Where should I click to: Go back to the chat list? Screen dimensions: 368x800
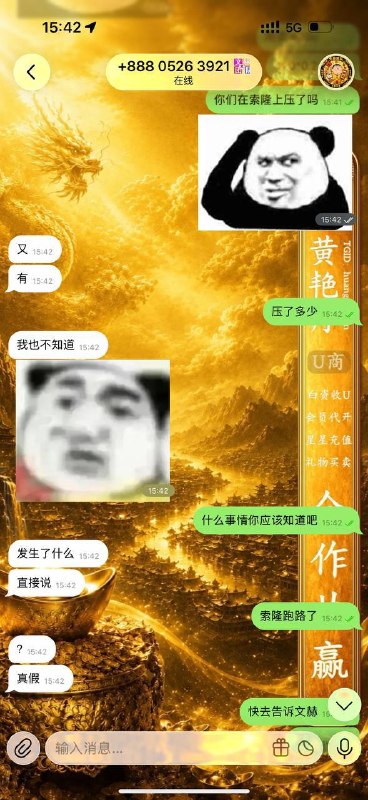[32, 72]
